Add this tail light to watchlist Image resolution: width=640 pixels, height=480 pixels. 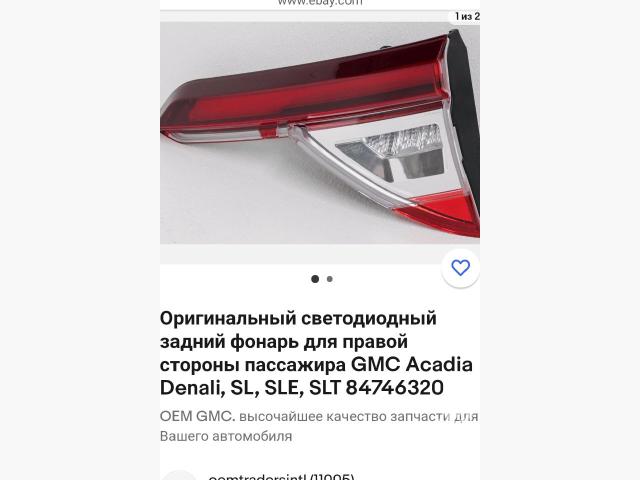pyautogui.click(x=460, y=267)
